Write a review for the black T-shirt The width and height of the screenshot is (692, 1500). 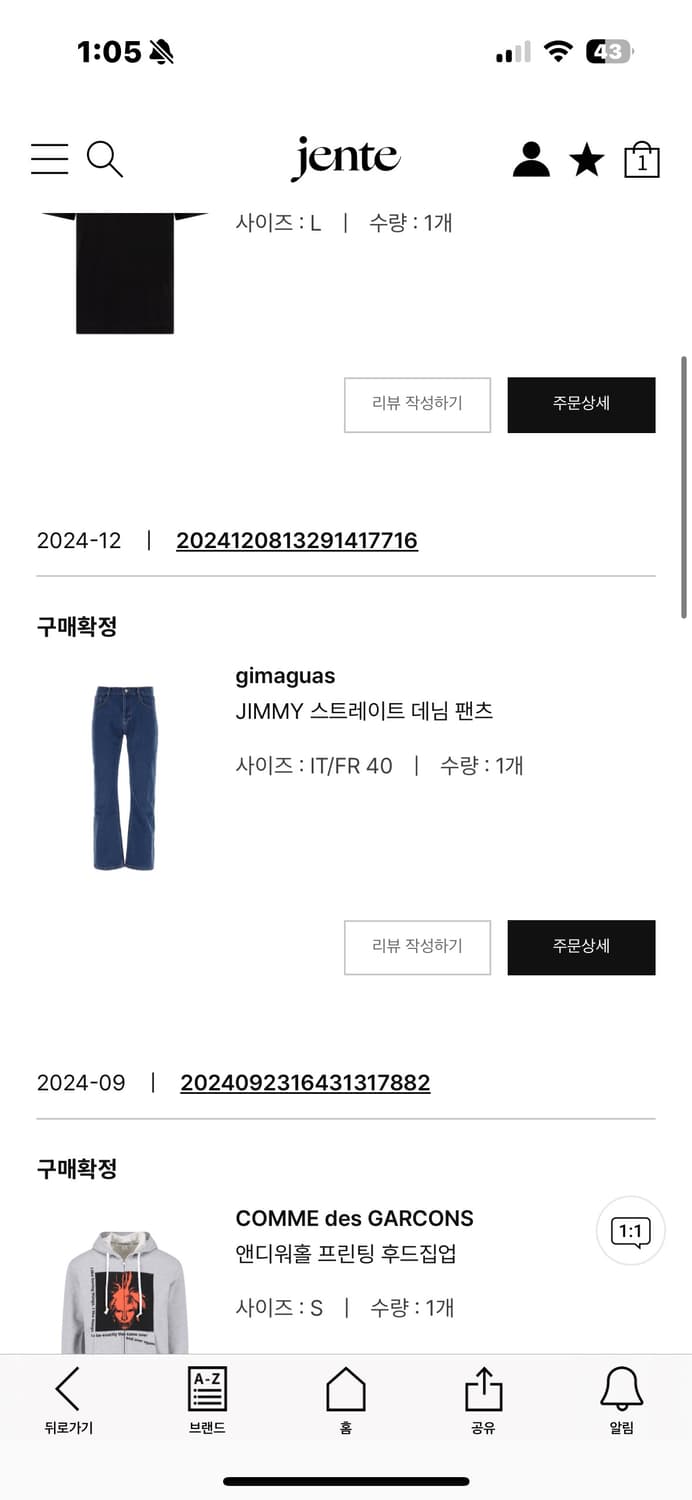[417, 405]
